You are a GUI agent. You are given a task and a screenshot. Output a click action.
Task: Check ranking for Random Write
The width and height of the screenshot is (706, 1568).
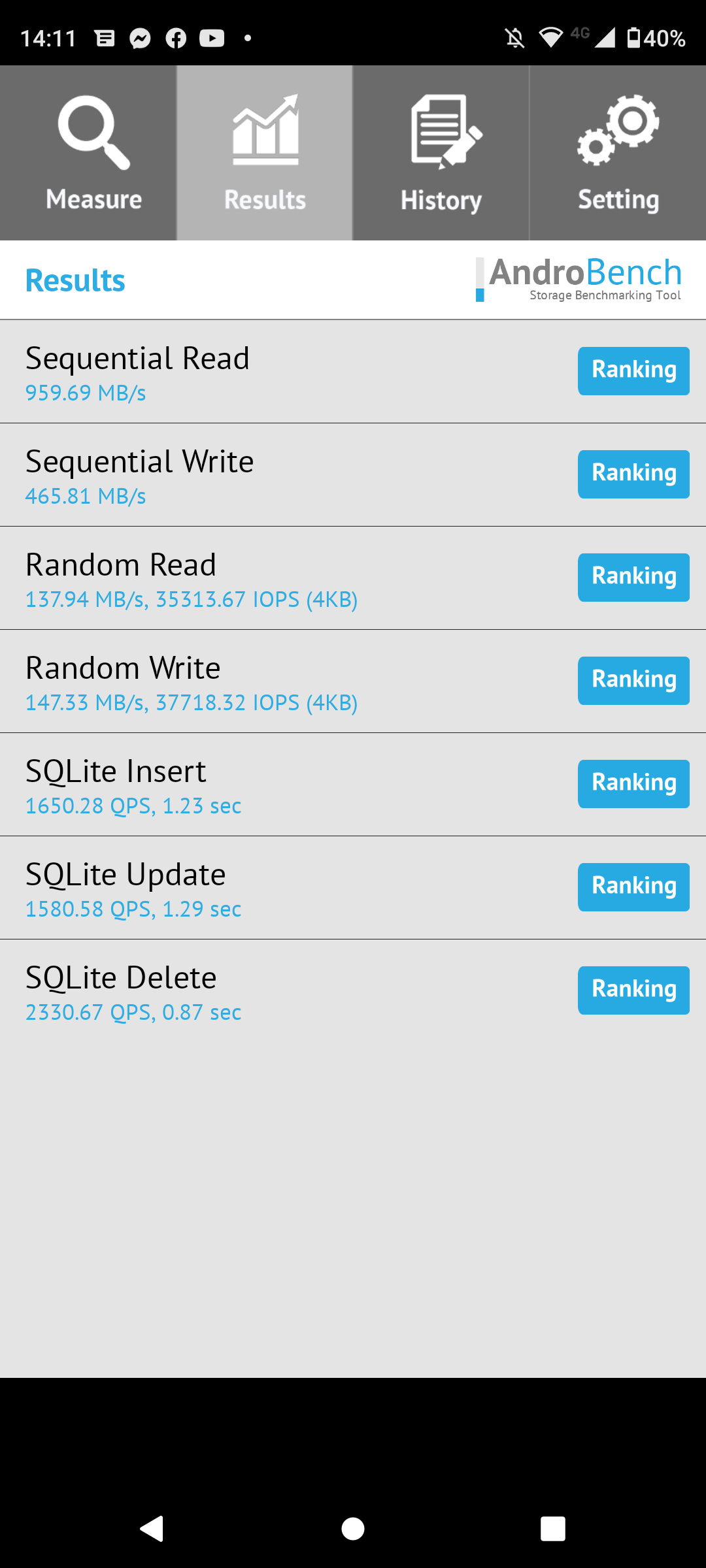pos(633,680)
